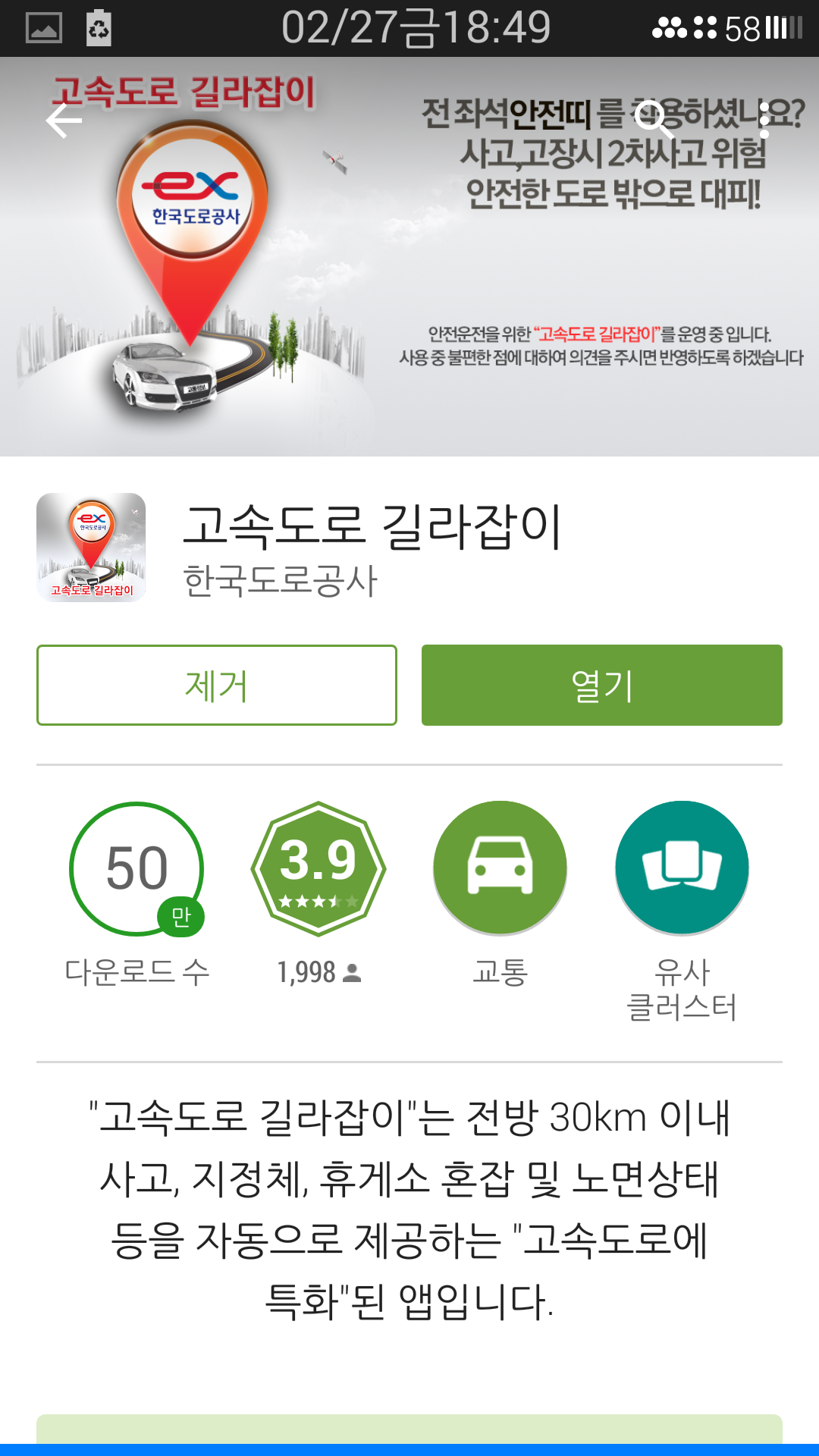Go back using the top-left arrow
This screenshot has height=1456, width=819.
coord(64,121)
